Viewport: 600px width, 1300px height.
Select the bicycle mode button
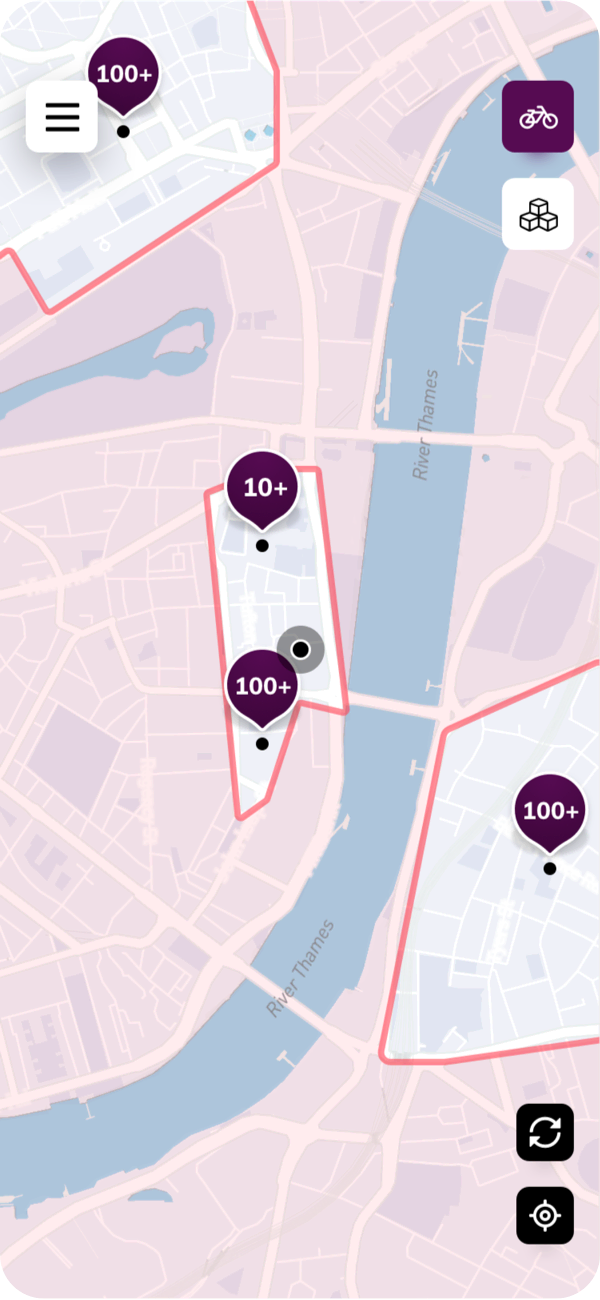(x=538, y=117)
